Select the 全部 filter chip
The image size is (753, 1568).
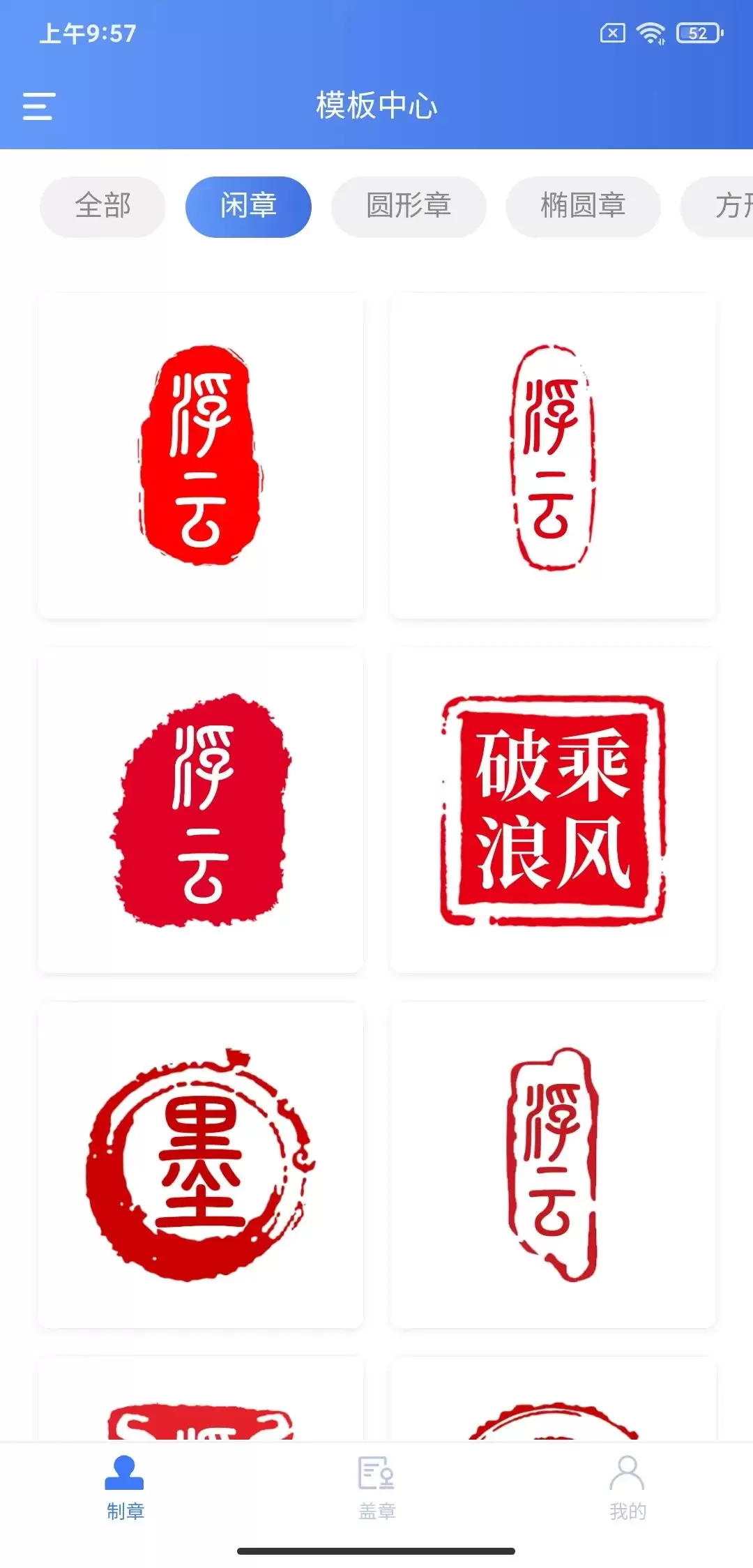pos(102,206)
